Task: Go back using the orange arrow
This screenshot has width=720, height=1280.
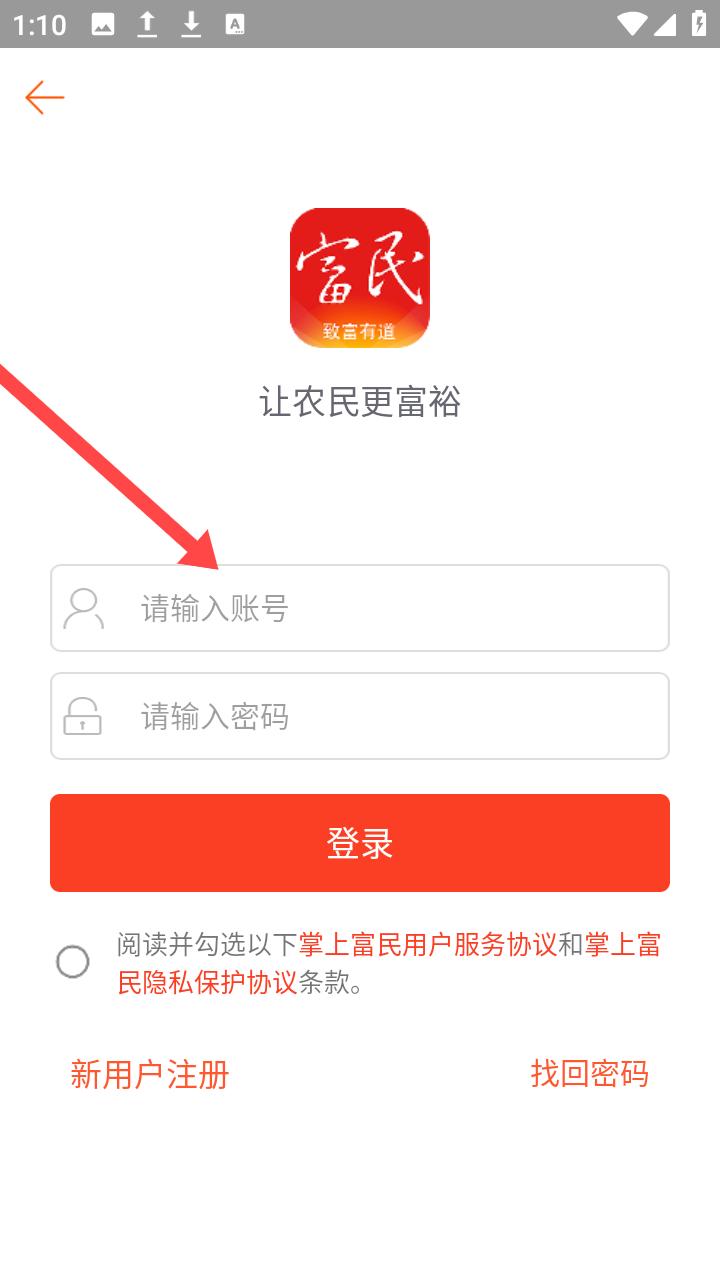Action: point(45,97)
